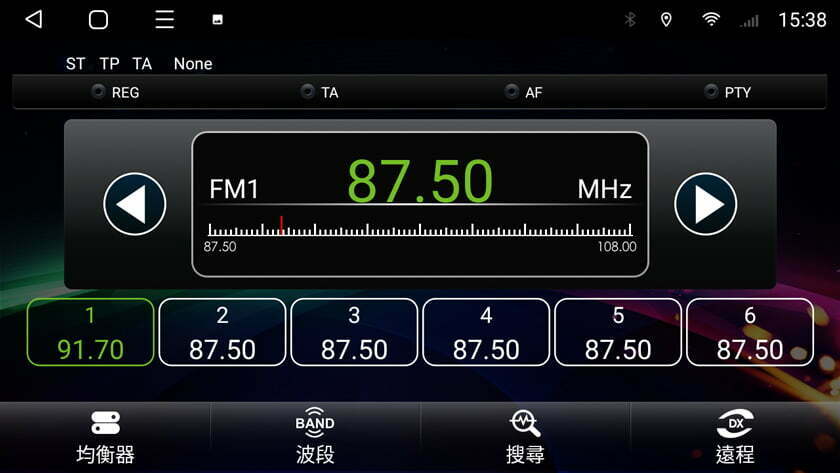840x473 pixels.
Task: Open the menu icon in top bar
Action: pyautogui.click(x=165, y=19)
